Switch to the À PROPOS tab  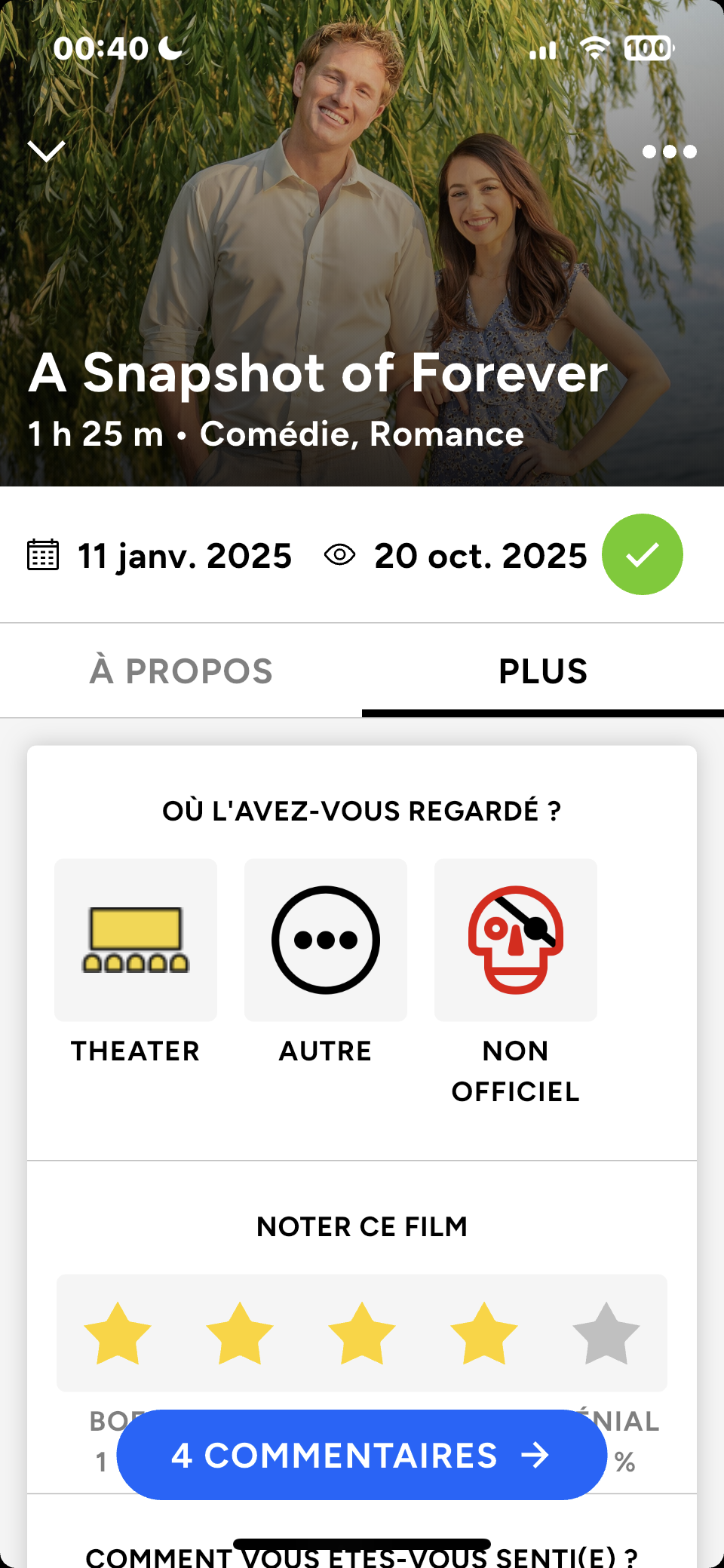[181, 671]
